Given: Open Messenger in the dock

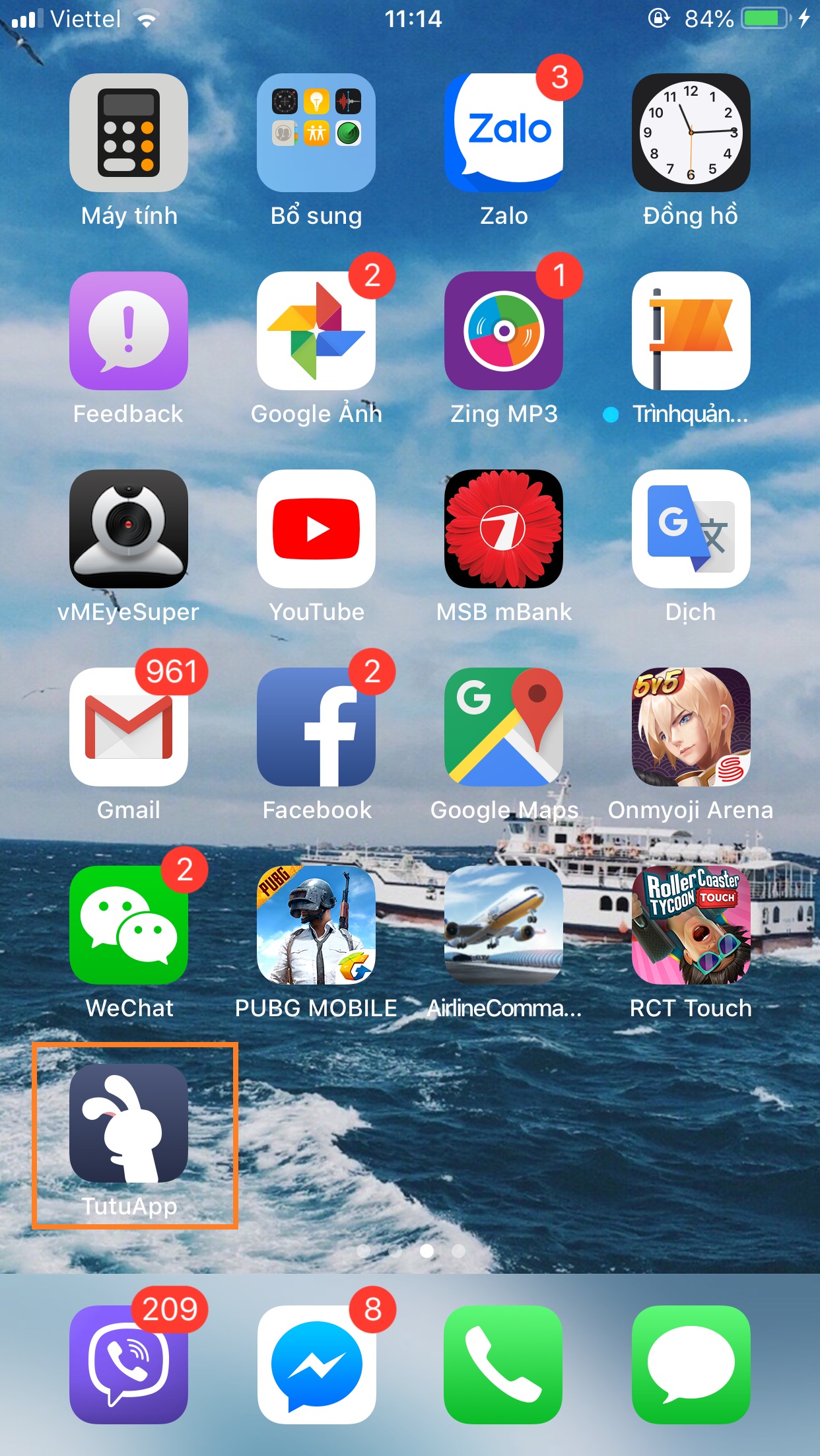Looking at the screenshot, I should click(316, 1364).
